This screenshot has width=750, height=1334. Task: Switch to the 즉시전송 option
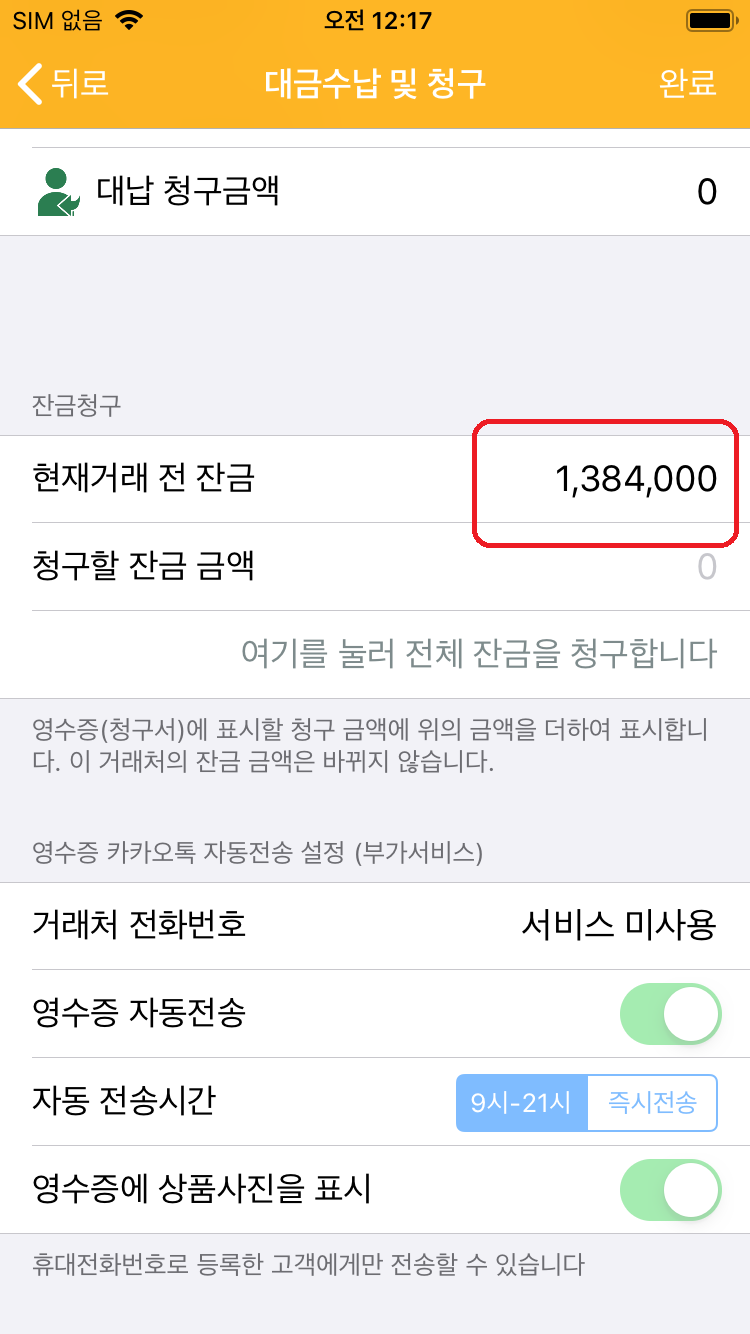[652, 1103]
